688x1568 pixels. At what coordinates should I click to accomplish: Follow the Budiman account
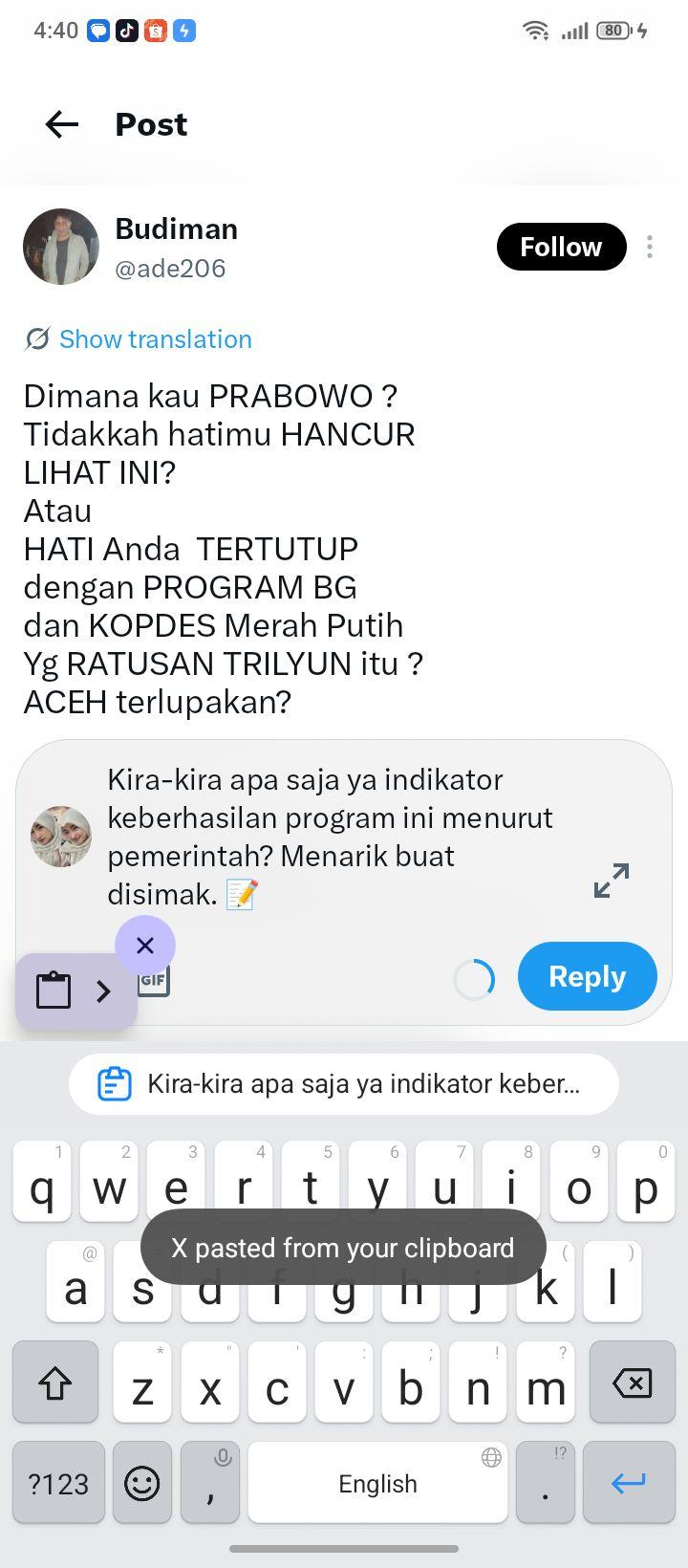tap(561, 247)
